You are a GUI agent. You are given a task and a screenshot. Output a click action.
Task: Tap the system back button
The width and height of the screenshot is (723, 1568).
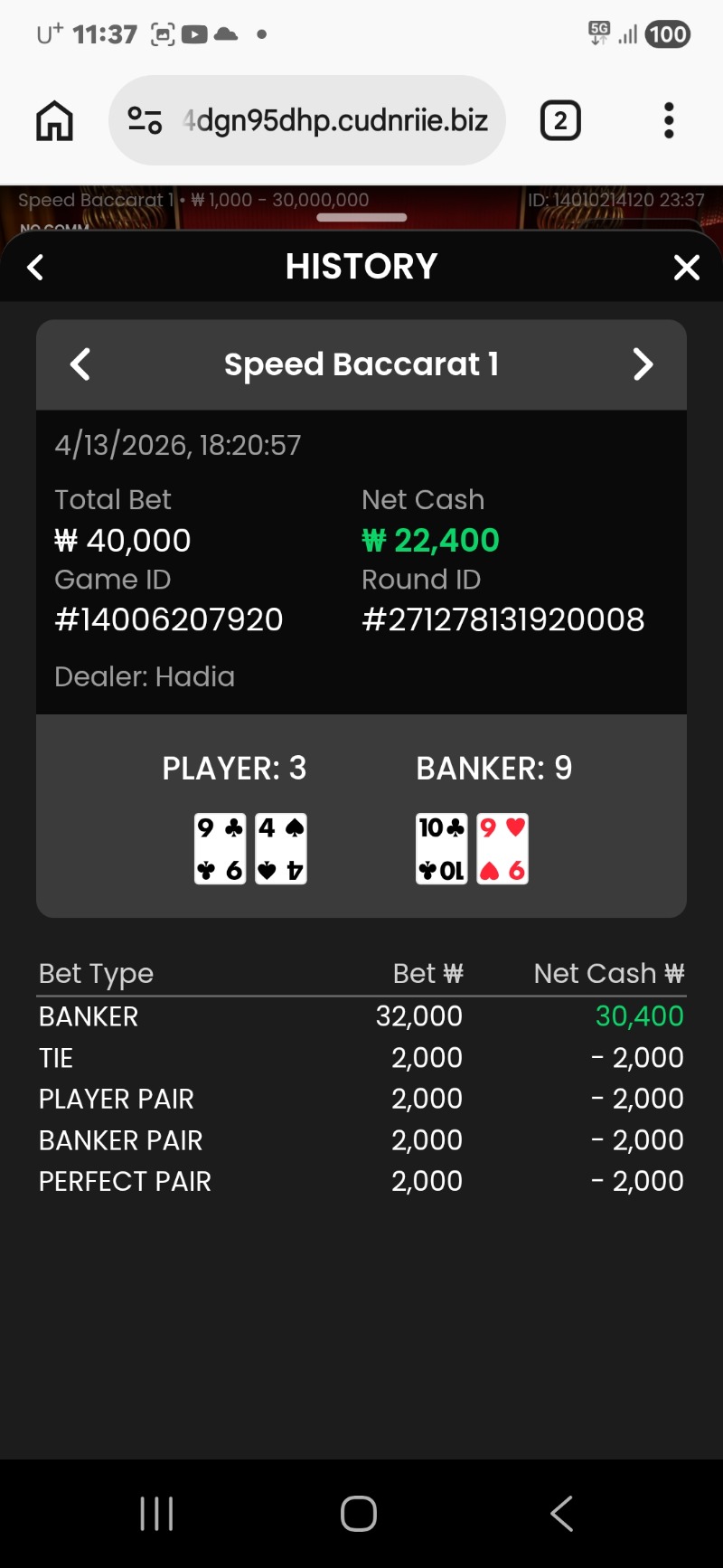tap(561, 1513)
